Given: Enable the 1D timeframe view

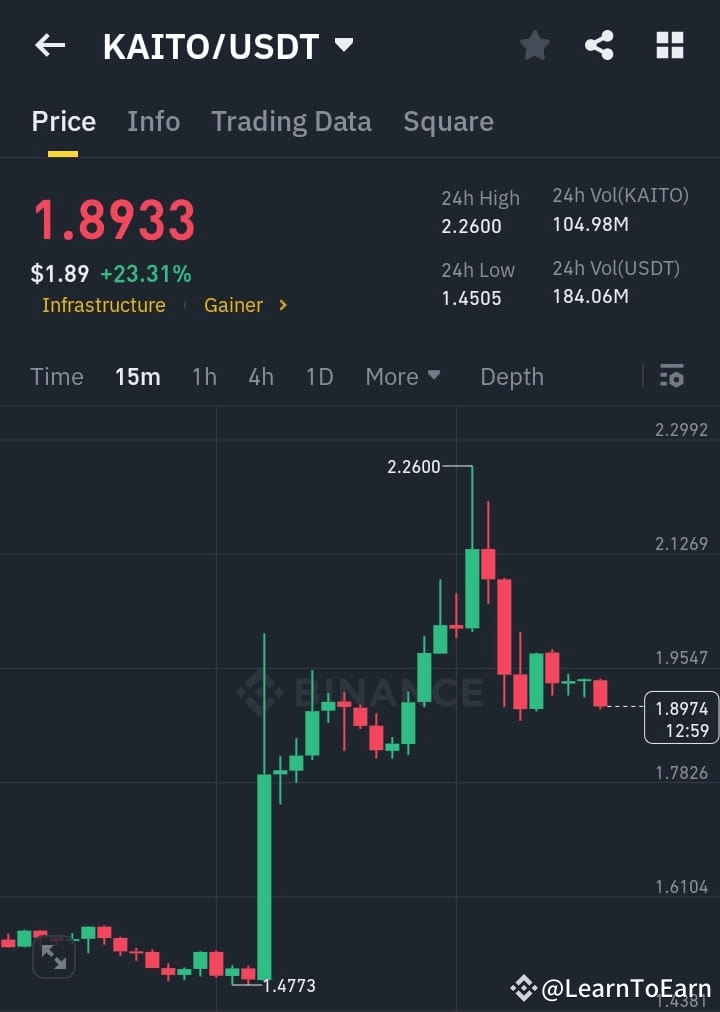Looking at the screenshot, I should click(319, 376).
